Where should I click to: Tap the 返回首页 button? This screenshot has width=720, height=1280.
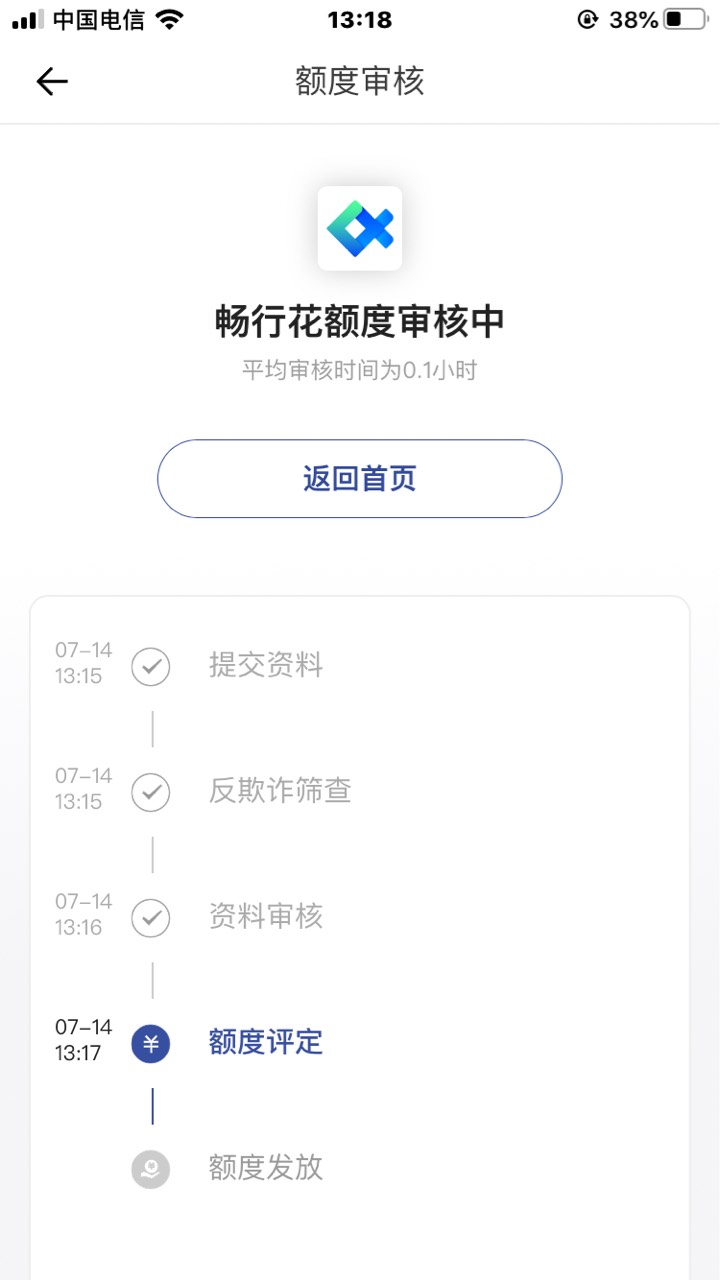[359, 479]
